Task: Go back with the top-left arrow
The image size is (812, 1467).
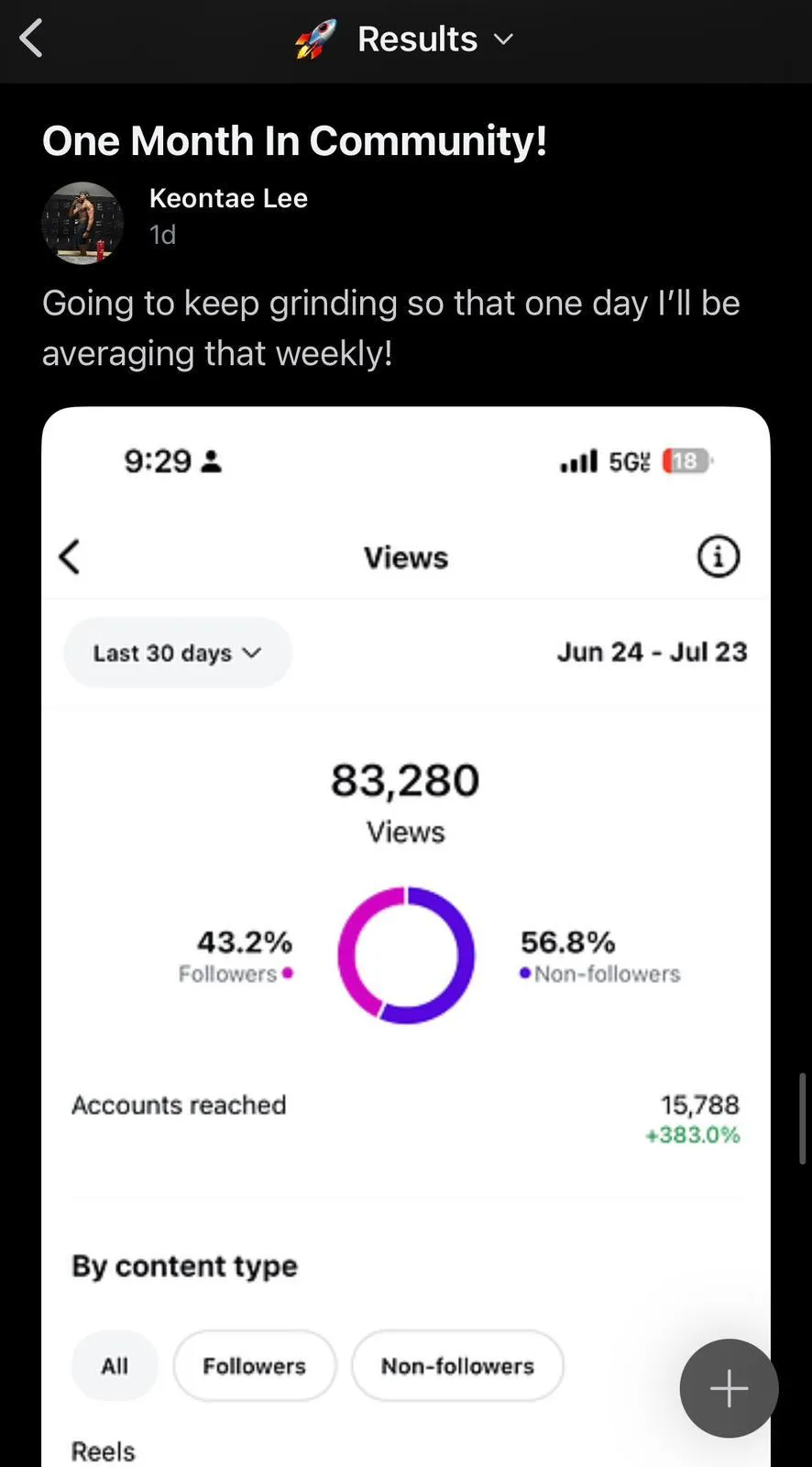Action: coord(31,39)
